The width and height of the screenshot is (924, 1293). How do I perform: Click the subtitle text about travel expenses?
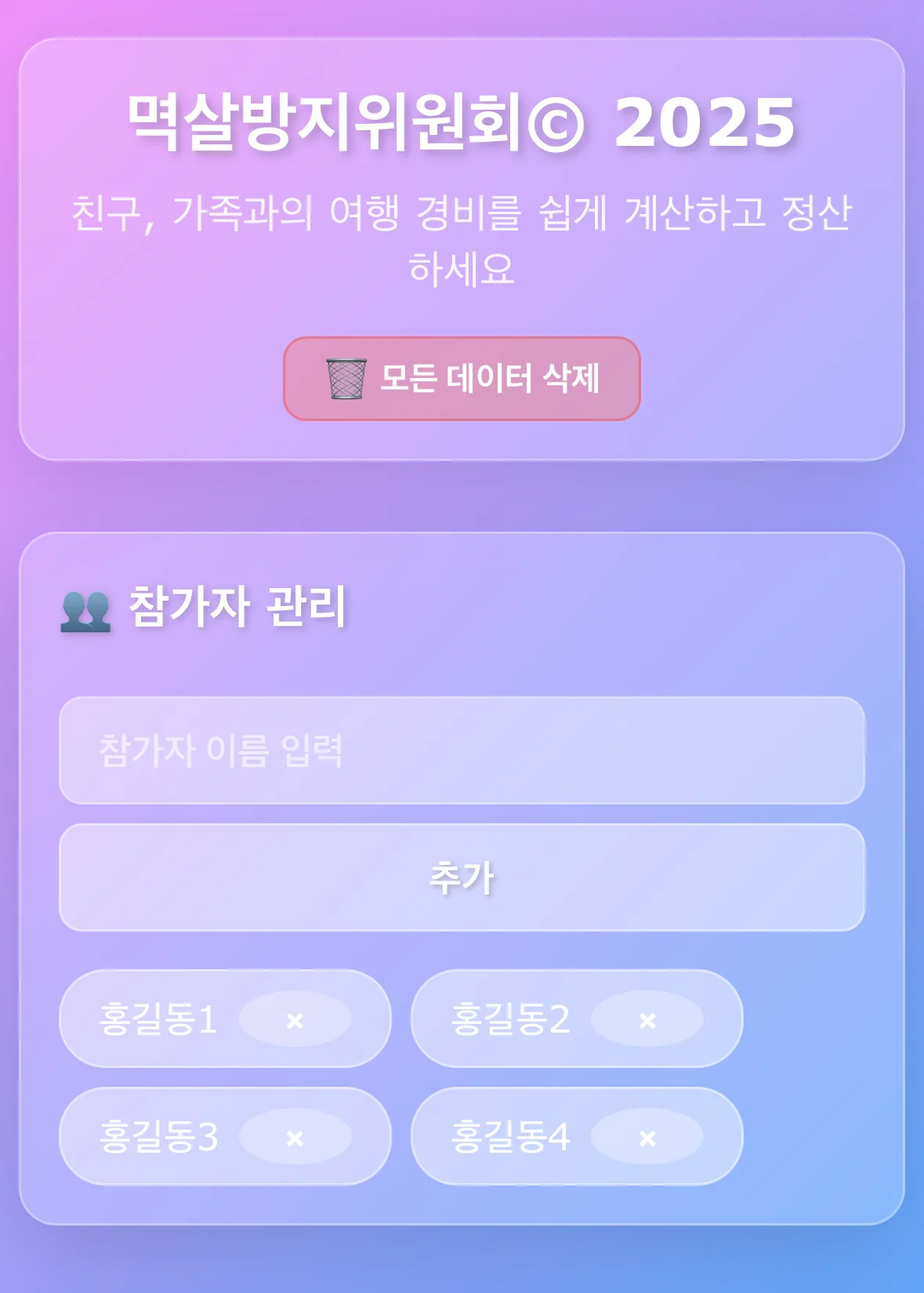click(x=462, y=235)
